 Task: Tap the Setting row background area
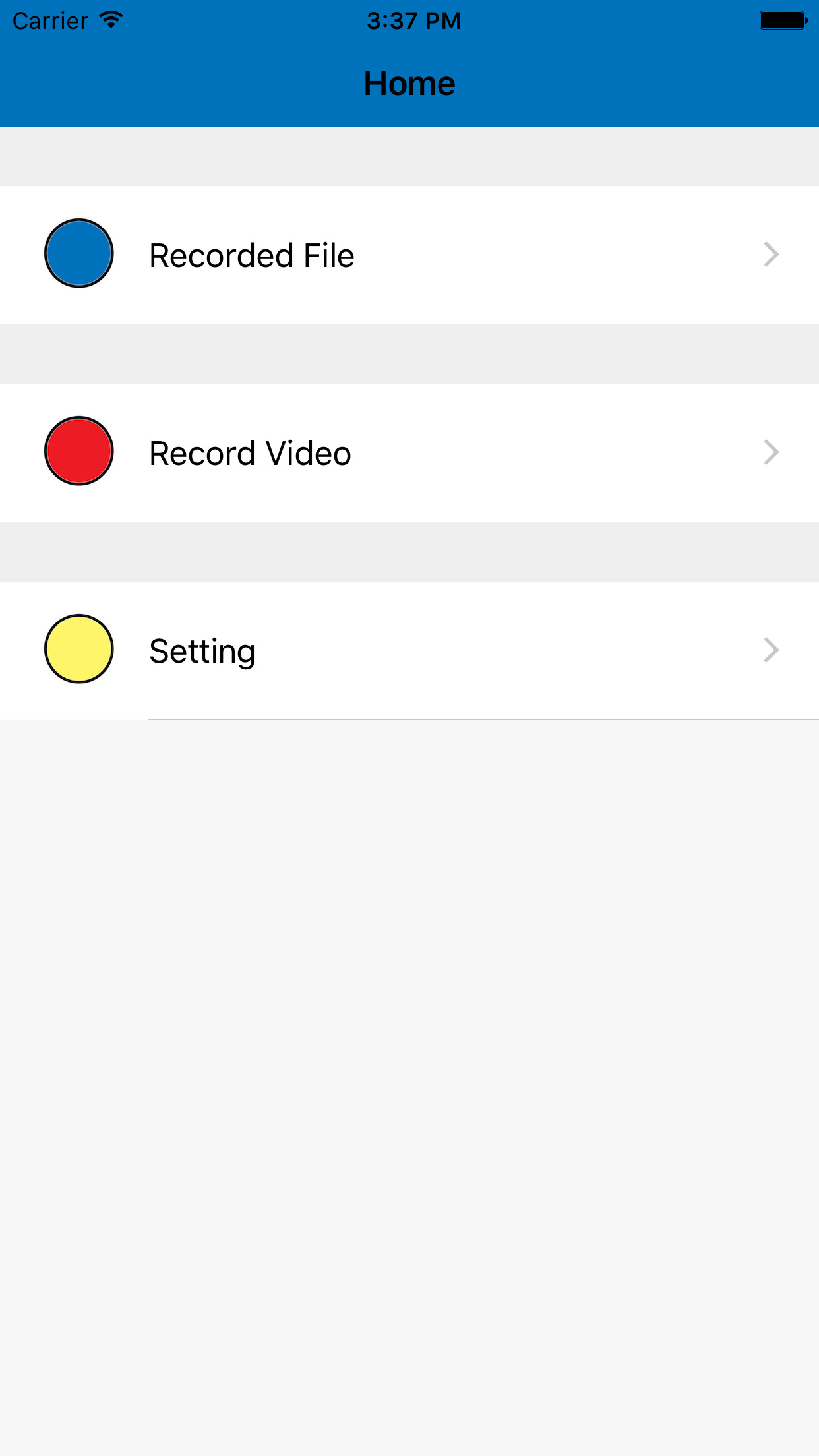click(x=462, y=650)
